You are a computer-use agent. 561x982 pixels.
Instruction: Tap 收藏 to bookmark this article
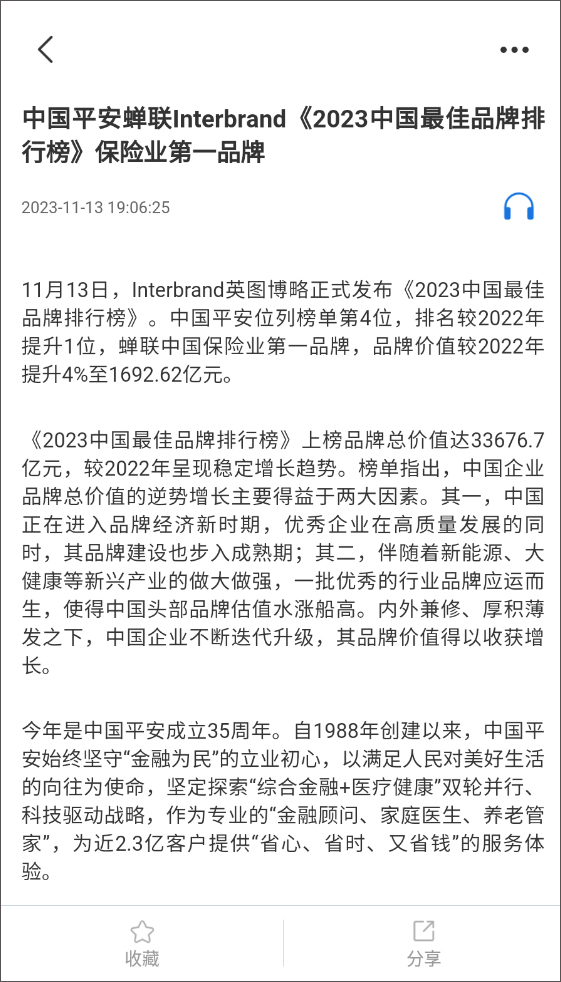(142, 944)
